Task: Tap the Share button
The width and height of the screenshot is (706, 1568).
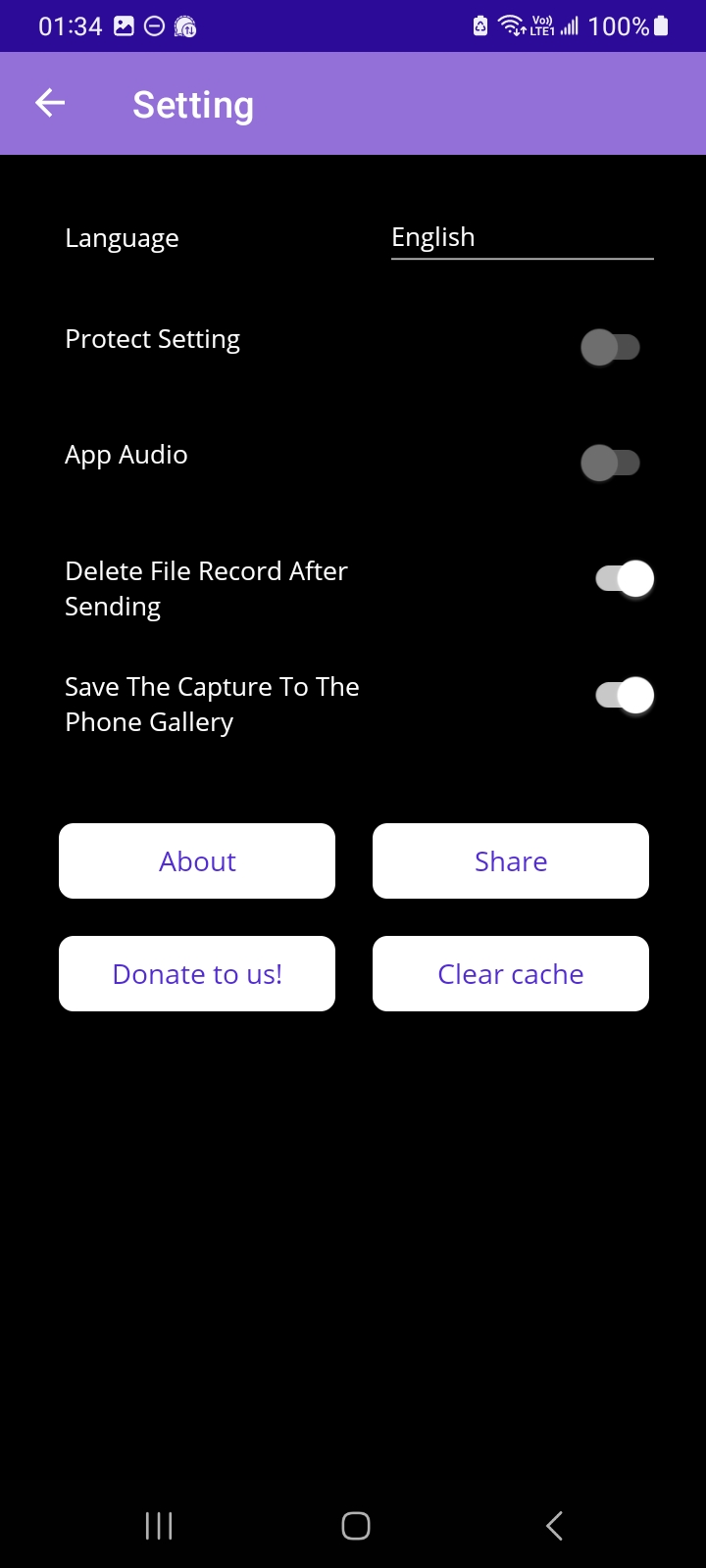Action: (x=511, y=861)
